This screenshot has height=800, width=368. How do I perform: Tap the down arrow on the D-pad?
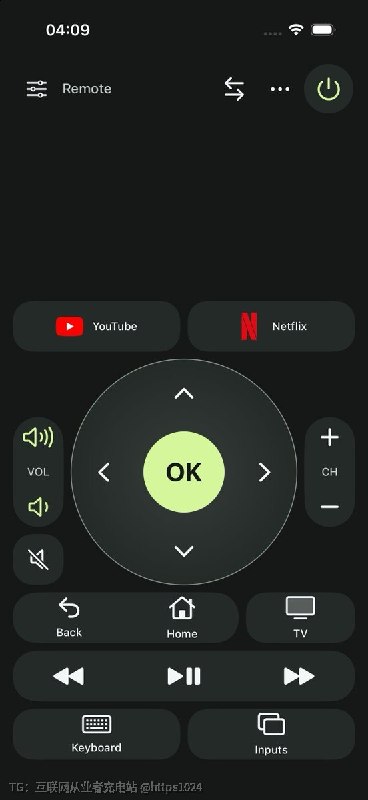[184, 551]
